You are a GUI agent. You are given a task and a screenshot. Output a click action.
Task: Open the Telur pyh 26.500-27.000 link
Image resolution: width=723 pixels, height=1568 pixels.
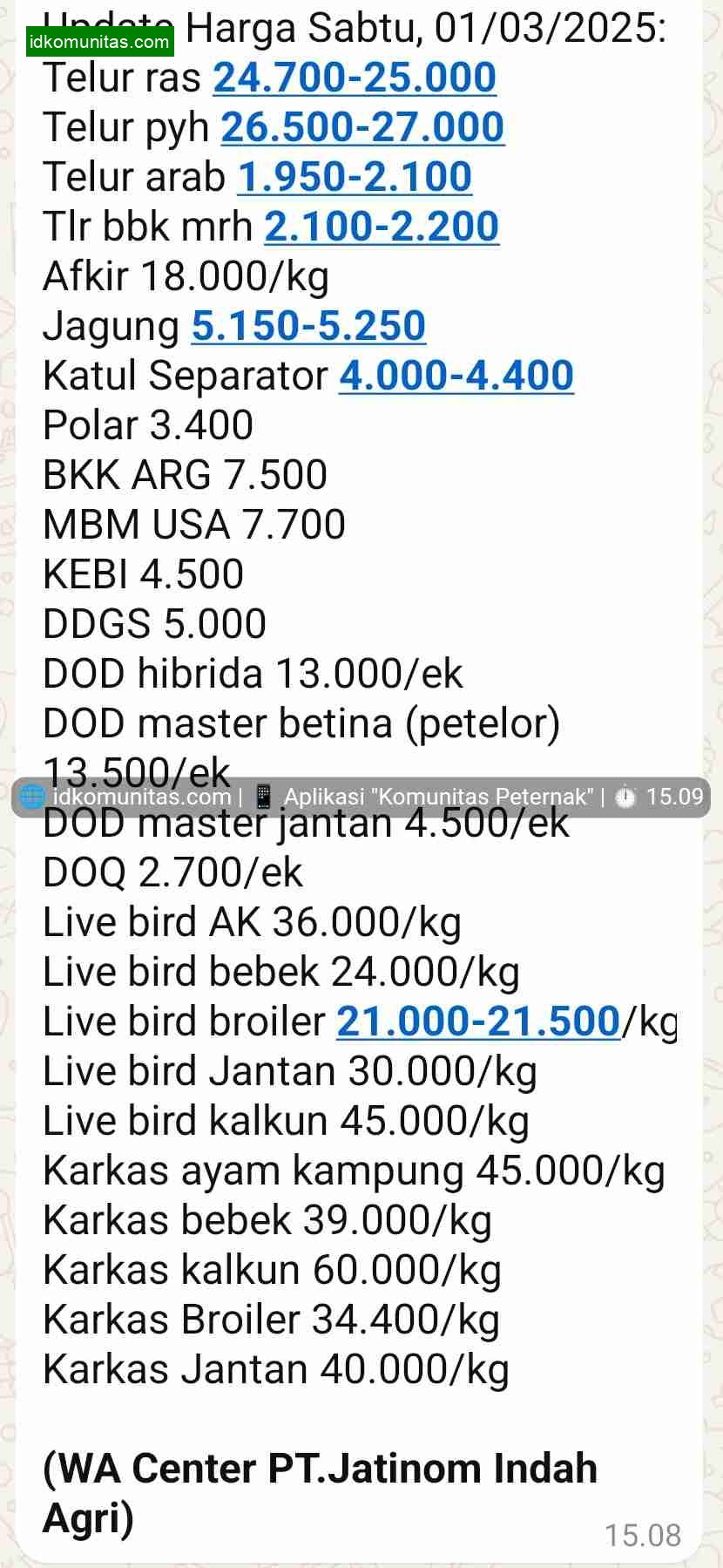[362, 127]
